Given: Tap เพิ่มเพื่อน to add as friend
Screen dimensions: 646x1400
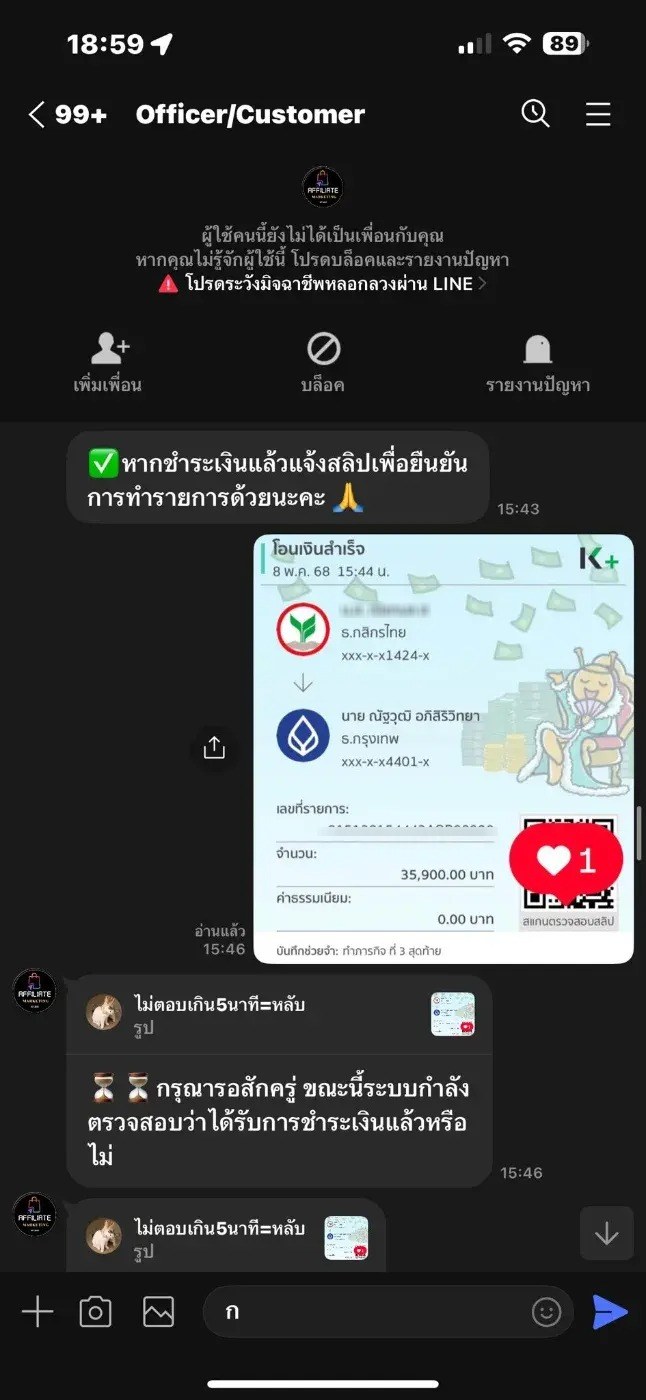Looking at the screenshot, I should [108, 363].
